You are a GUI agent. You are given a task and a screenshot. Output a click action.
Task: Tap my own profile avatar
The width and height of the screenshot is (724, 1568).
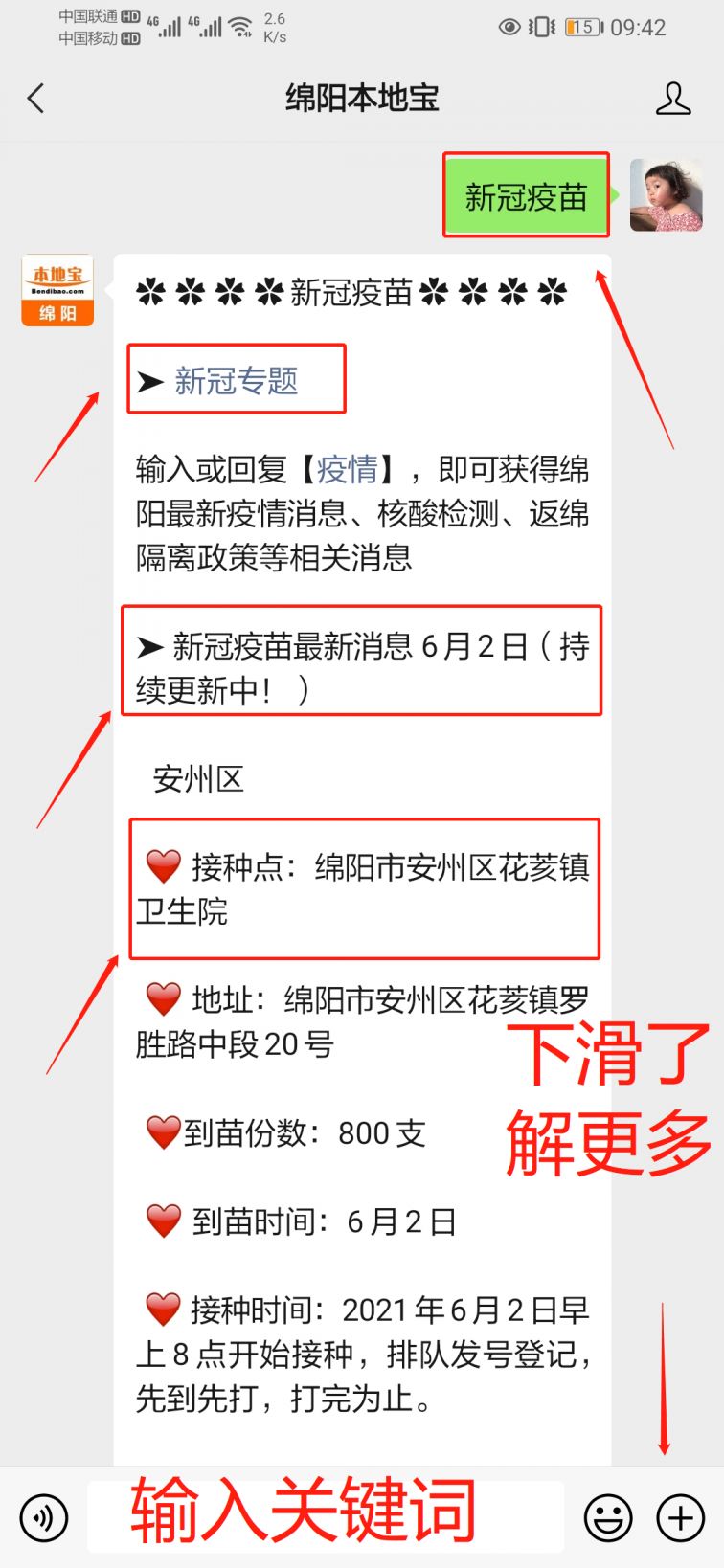(x=666, y=196)
